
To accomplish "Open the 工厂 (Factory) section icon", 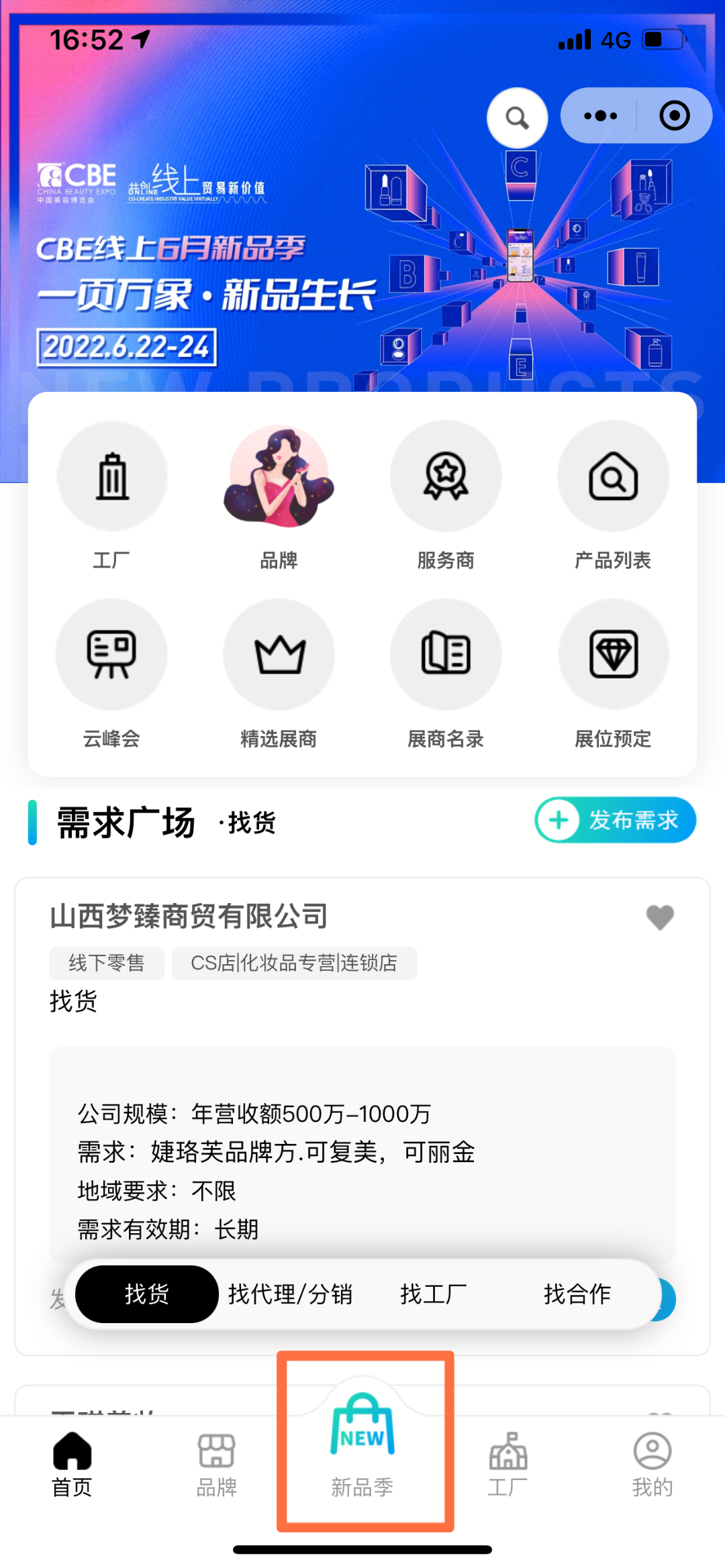I will coord(111,475).
